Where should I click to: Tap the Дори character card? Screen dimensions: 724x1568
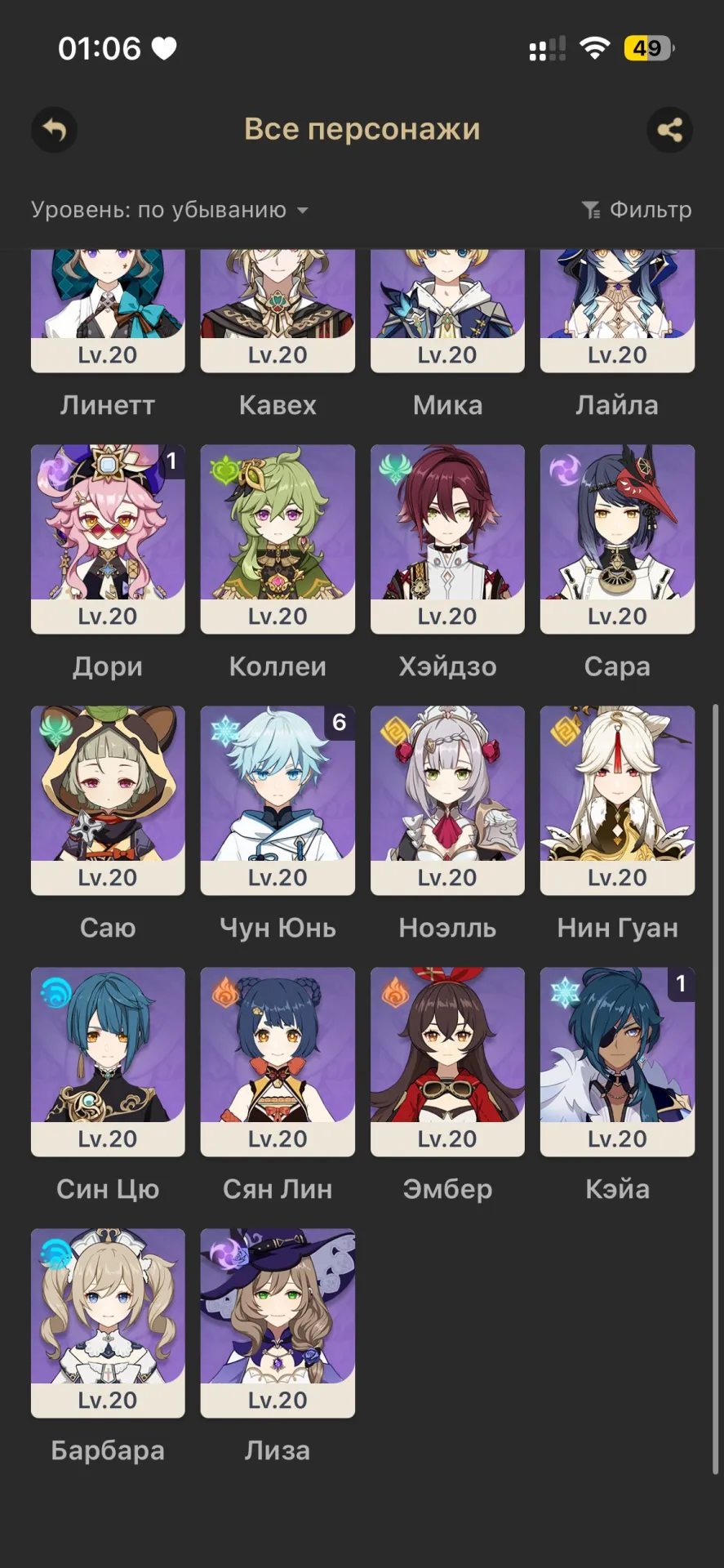(108, 539)
